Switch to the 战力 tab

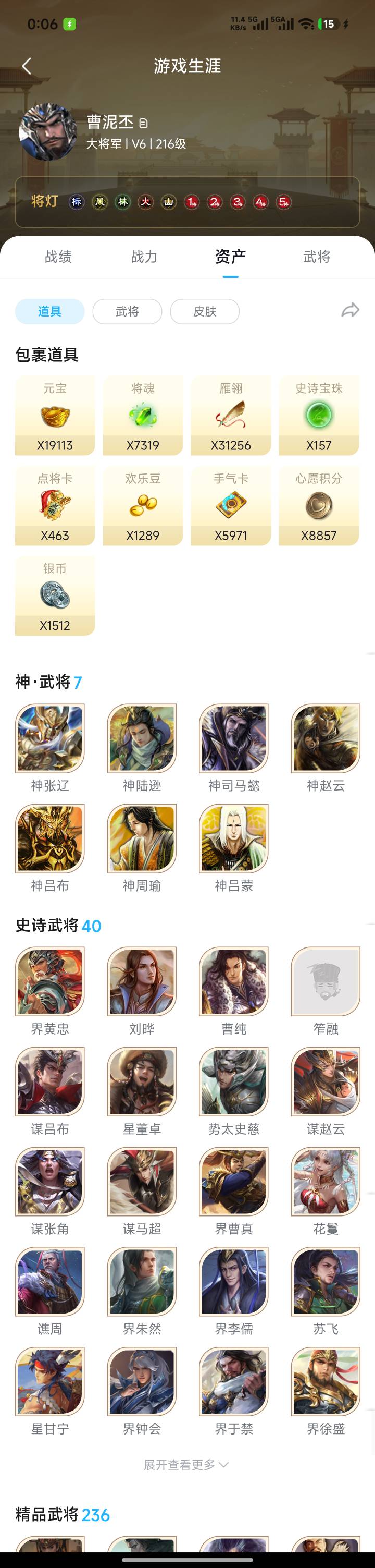coord(144,257)
